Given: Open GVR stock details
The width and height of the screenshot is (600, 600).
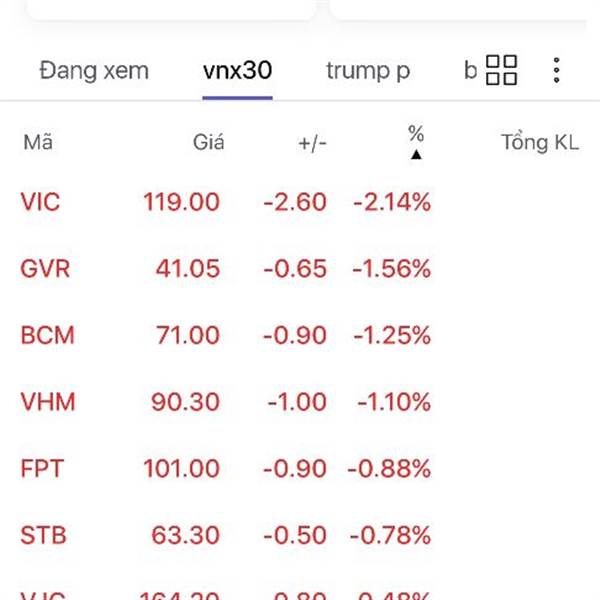Looking at the screenshot, I should (x=45, y=269).
